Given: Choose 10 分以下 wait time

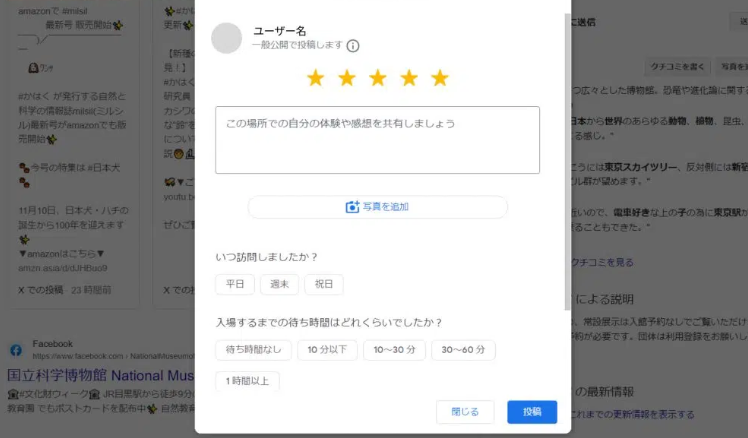Looking at the screenshot, I should click(x=327, y=350).
